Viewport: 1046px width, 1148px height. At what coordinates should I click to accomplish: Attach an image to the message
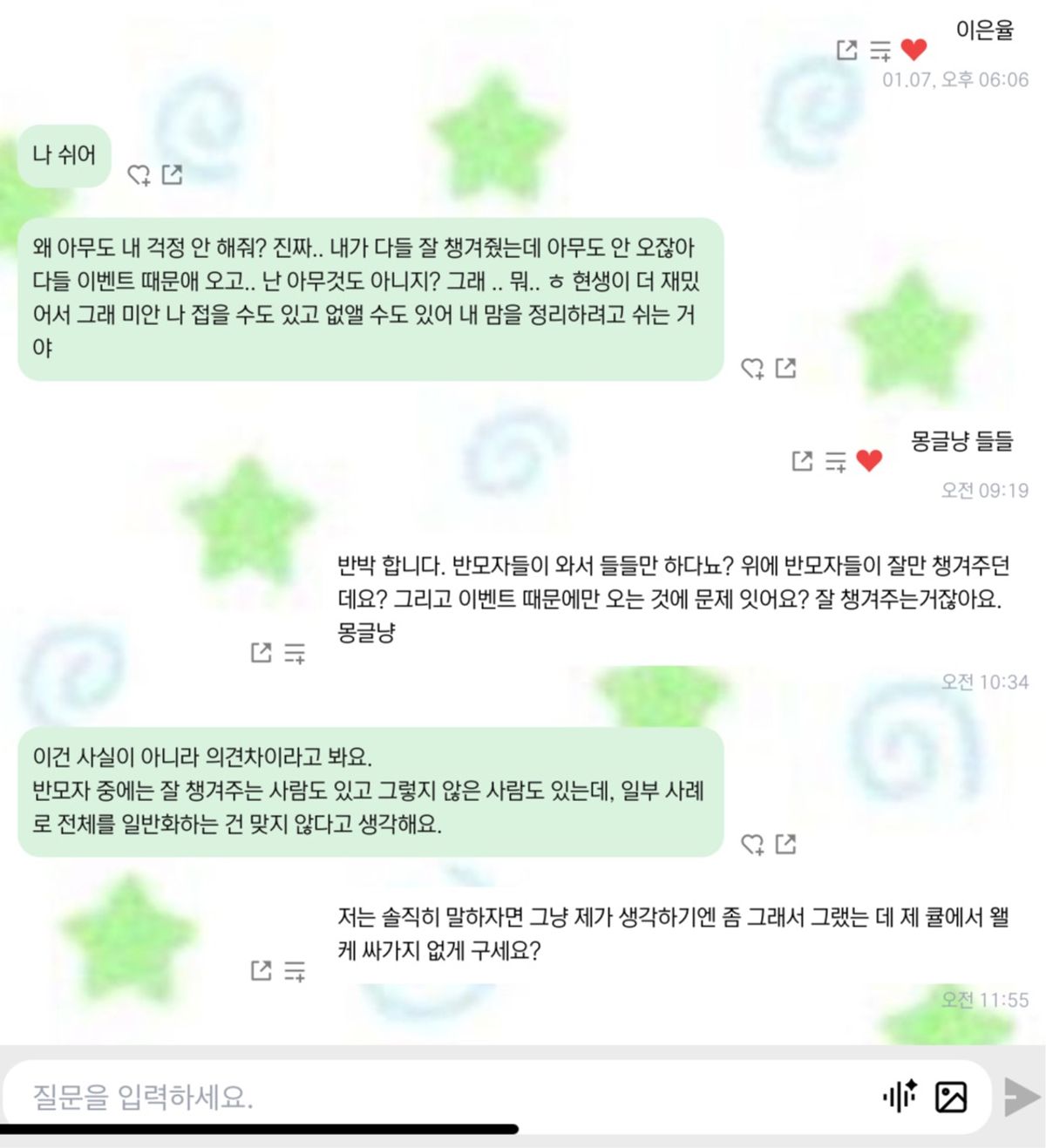tap(951, 1097)
